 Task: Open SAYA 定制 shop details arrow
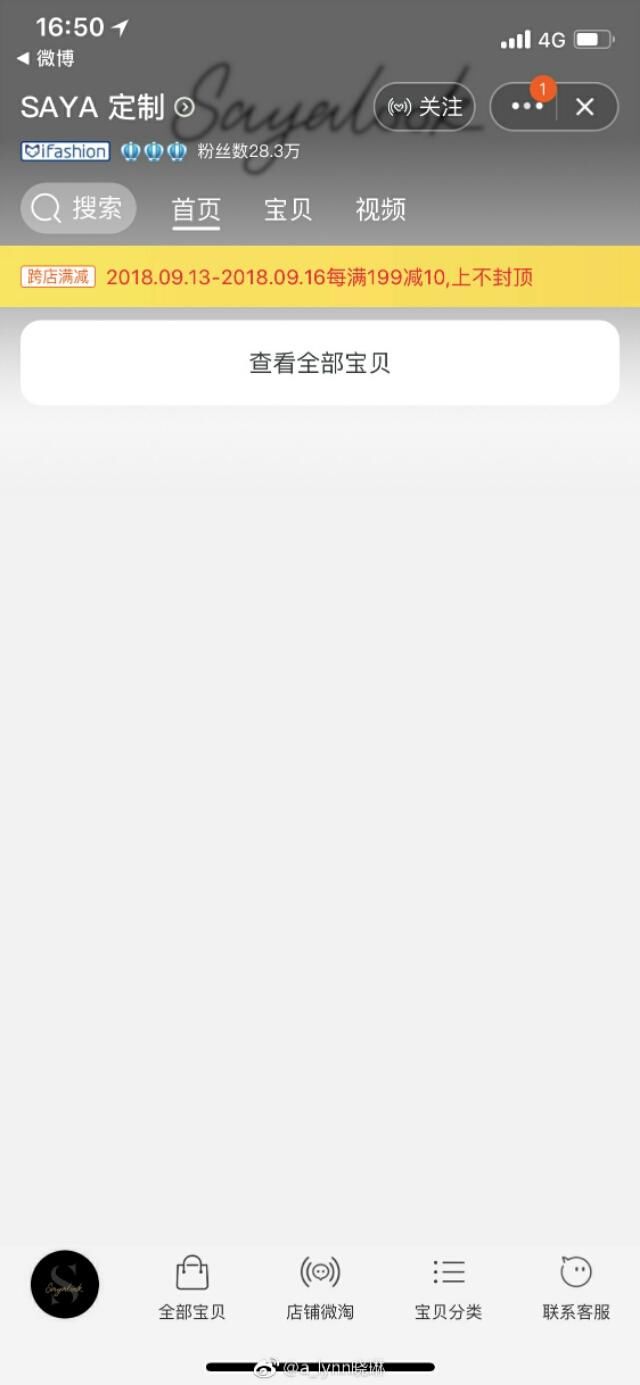(x=185, y=107)
